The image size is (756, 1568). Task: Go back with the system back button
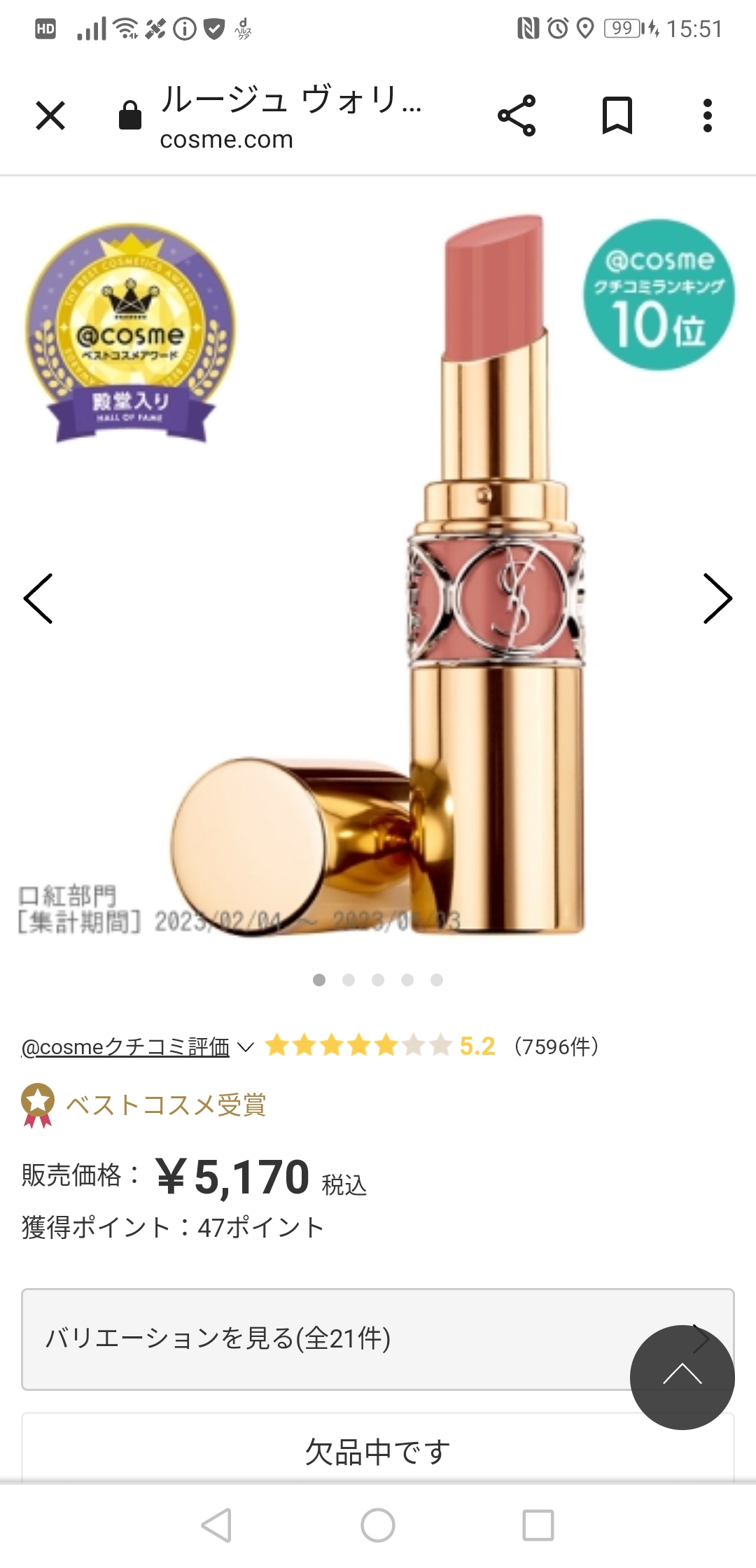click(216, 1525)
